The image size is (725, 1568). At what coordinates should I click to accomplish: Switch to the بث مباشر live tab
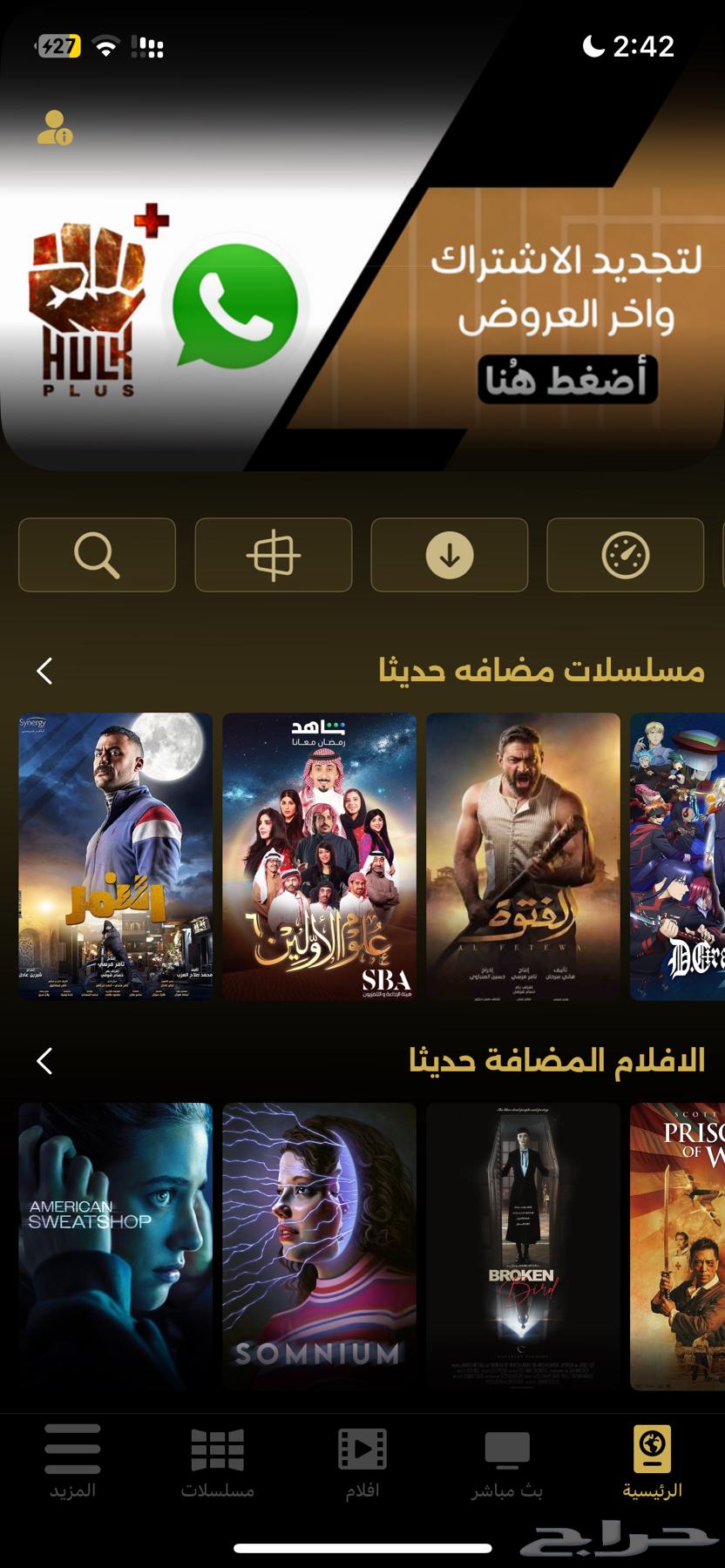507,1462
